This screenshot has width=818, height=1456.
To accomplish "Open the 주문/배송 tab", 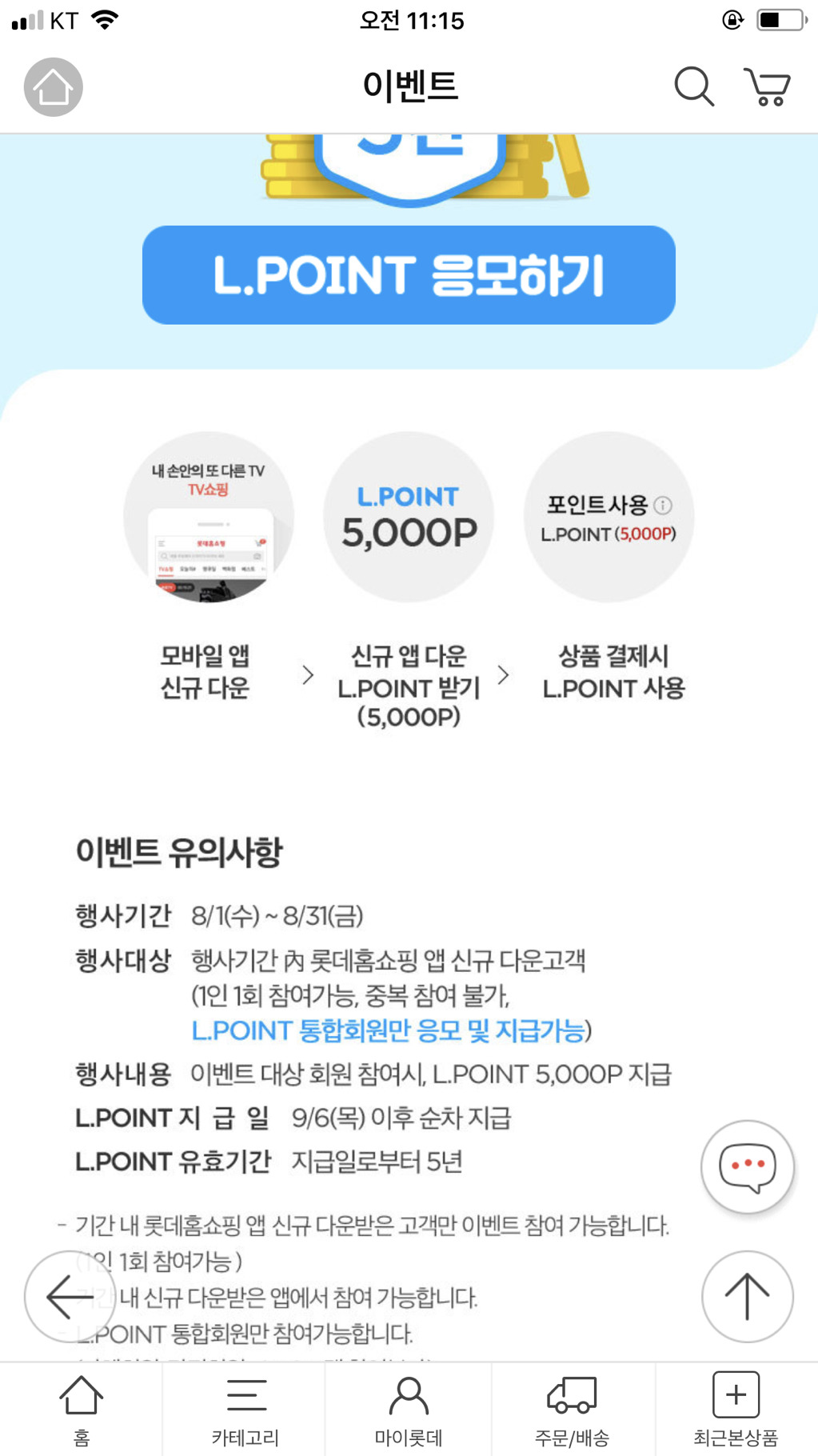I will coord(573,1410).
